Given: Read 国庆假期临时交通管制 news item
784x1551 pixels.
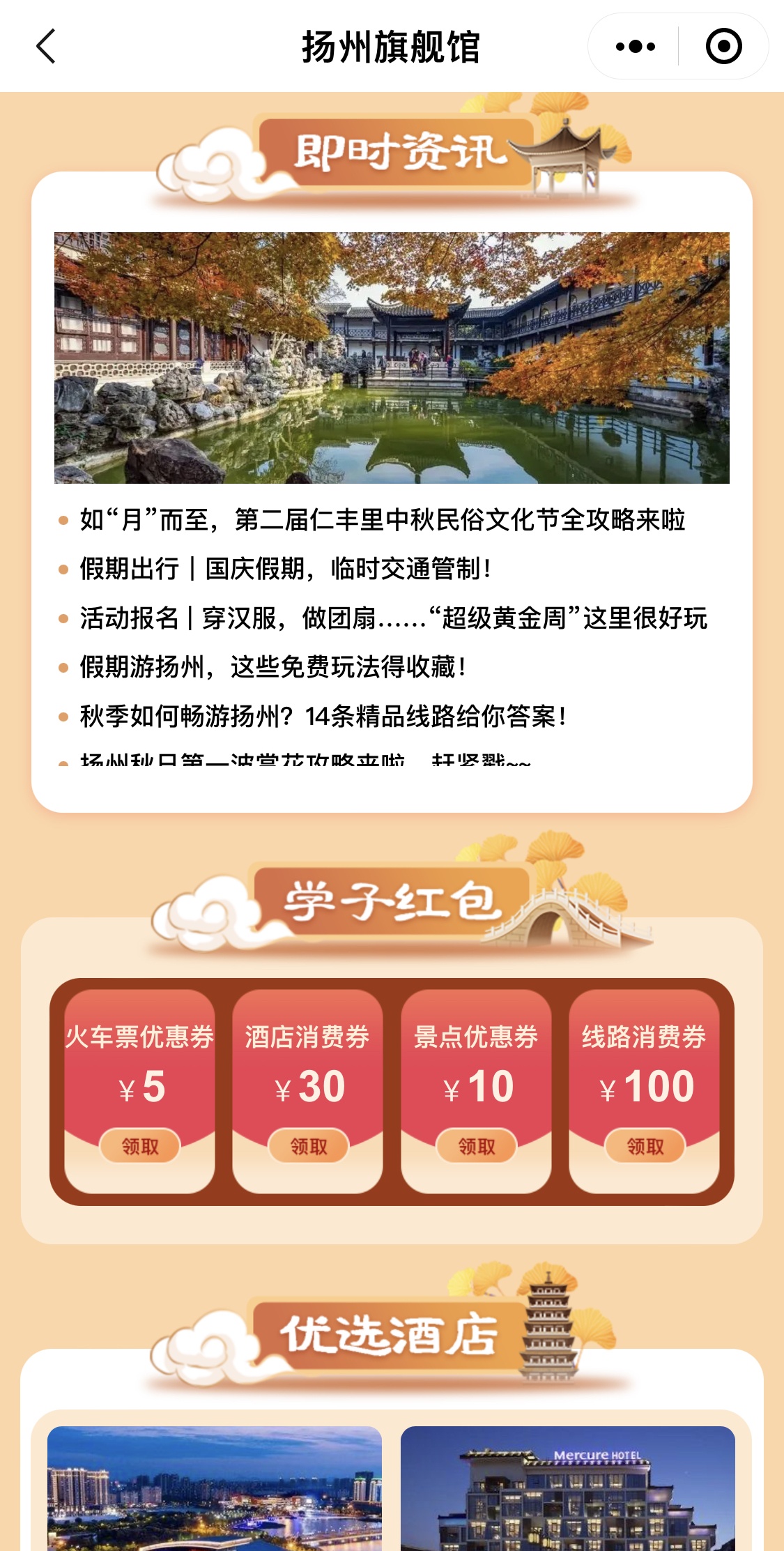Looking at the screenshot, I should [x=286, y=569].
